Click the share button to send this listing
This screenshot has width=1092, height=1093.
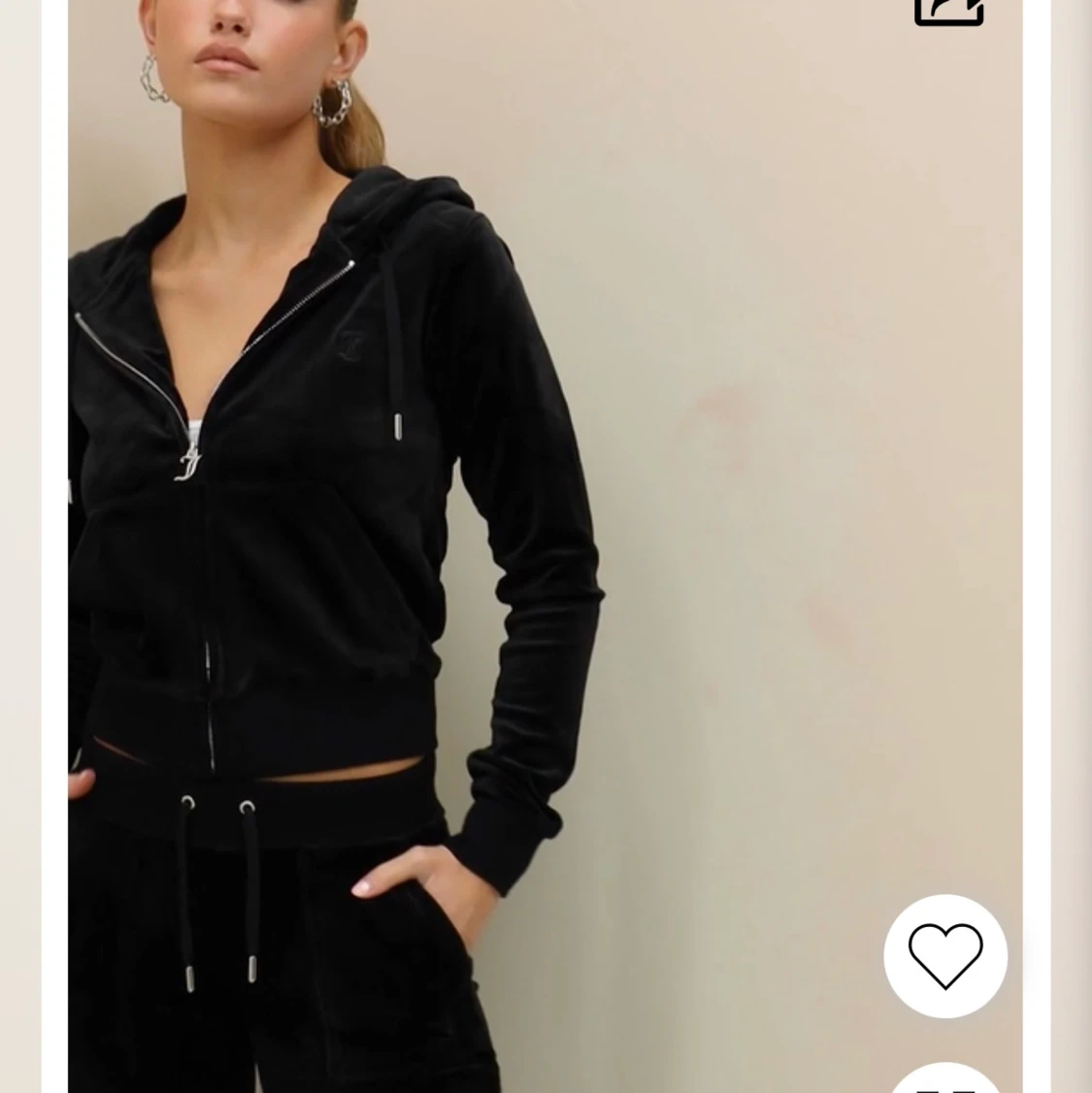[x=947, y=10]
